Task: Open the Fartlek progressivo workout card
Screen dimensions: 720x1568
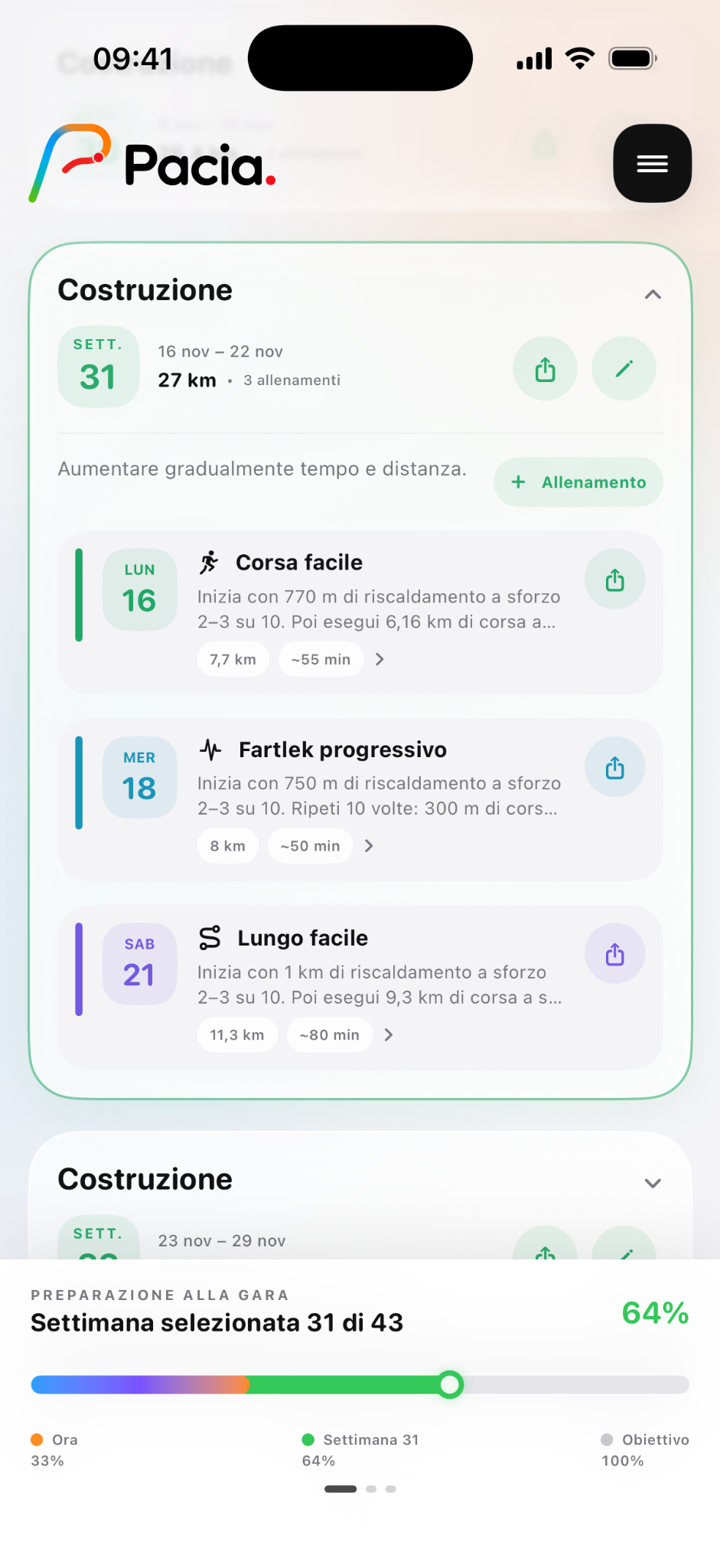Action: point(360,800)
